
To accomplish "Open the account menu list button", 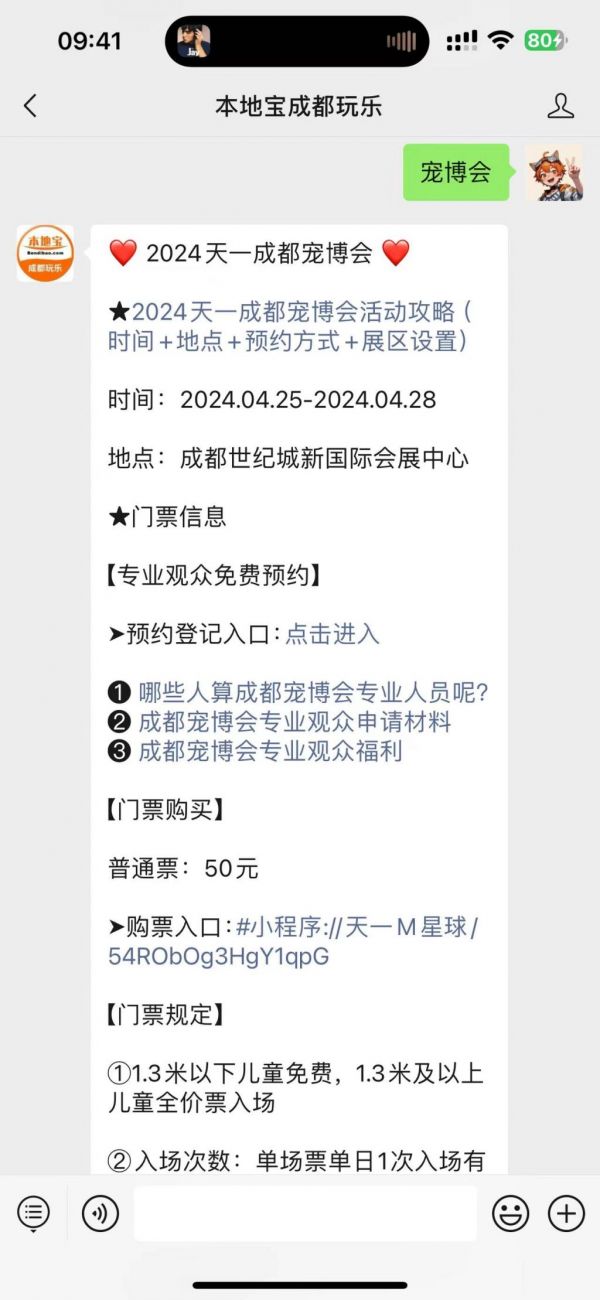I will click(x=33, y=1213).
